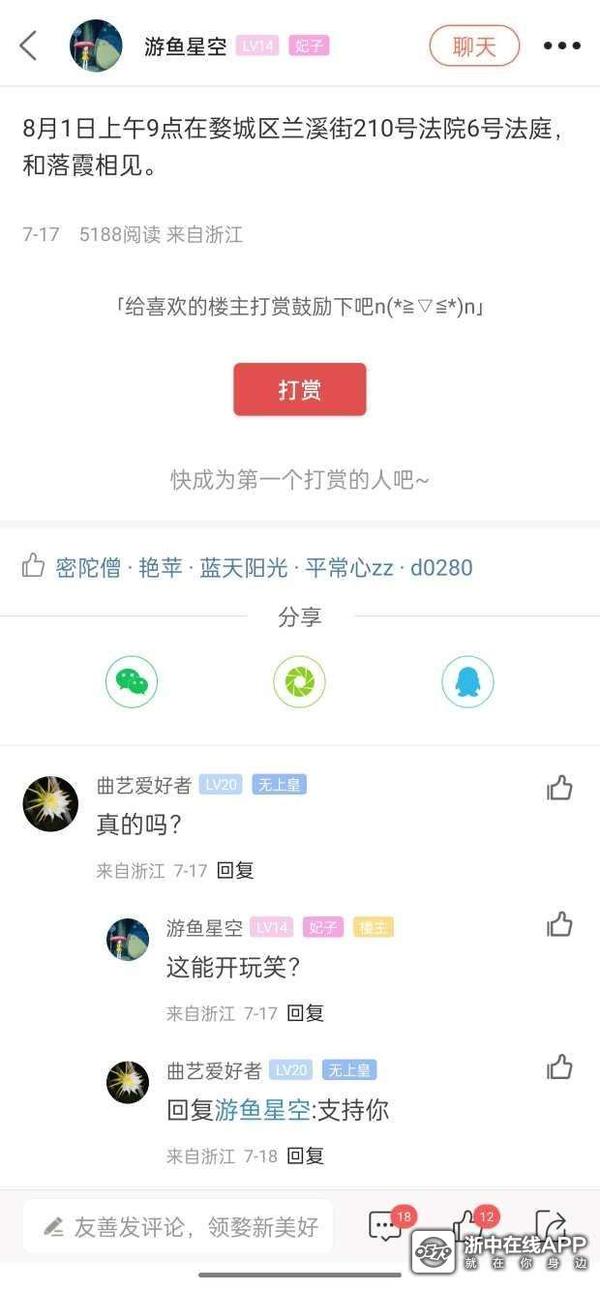Share the post to QQ
This screenshot has width=600, height=1290.
467,682
